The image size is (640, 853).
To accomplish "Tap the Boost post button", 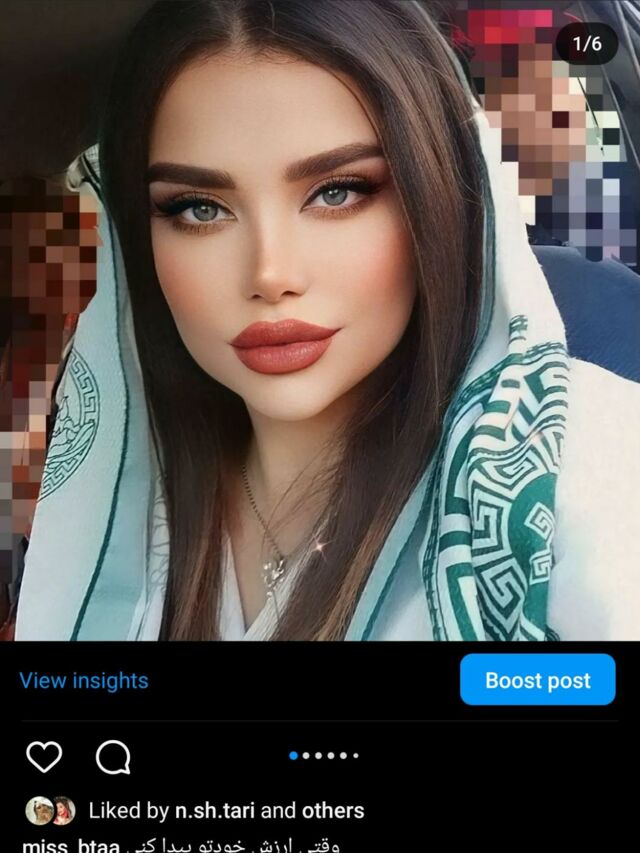I will (x=537, y=680).
